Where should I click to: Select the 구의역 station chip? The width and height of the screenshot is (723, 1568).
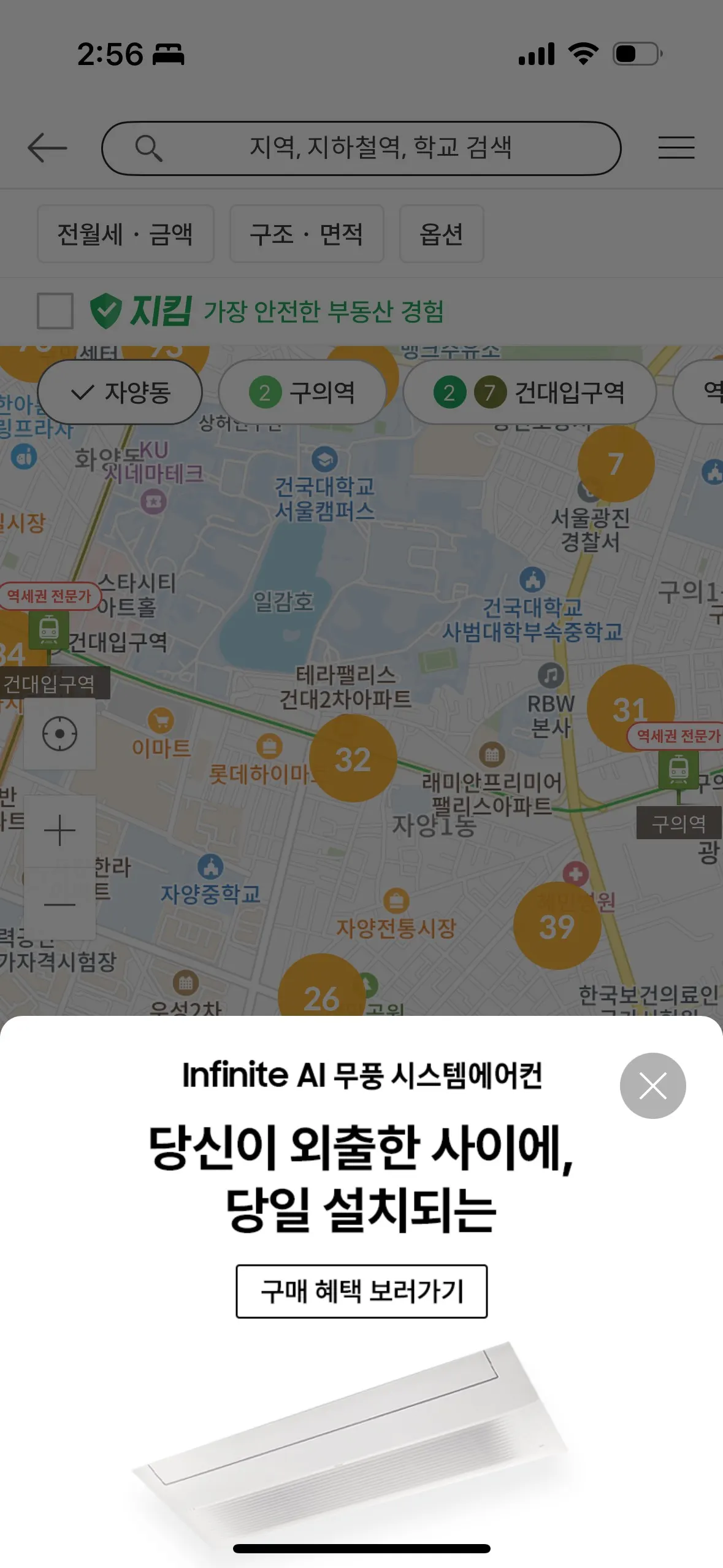302,392
